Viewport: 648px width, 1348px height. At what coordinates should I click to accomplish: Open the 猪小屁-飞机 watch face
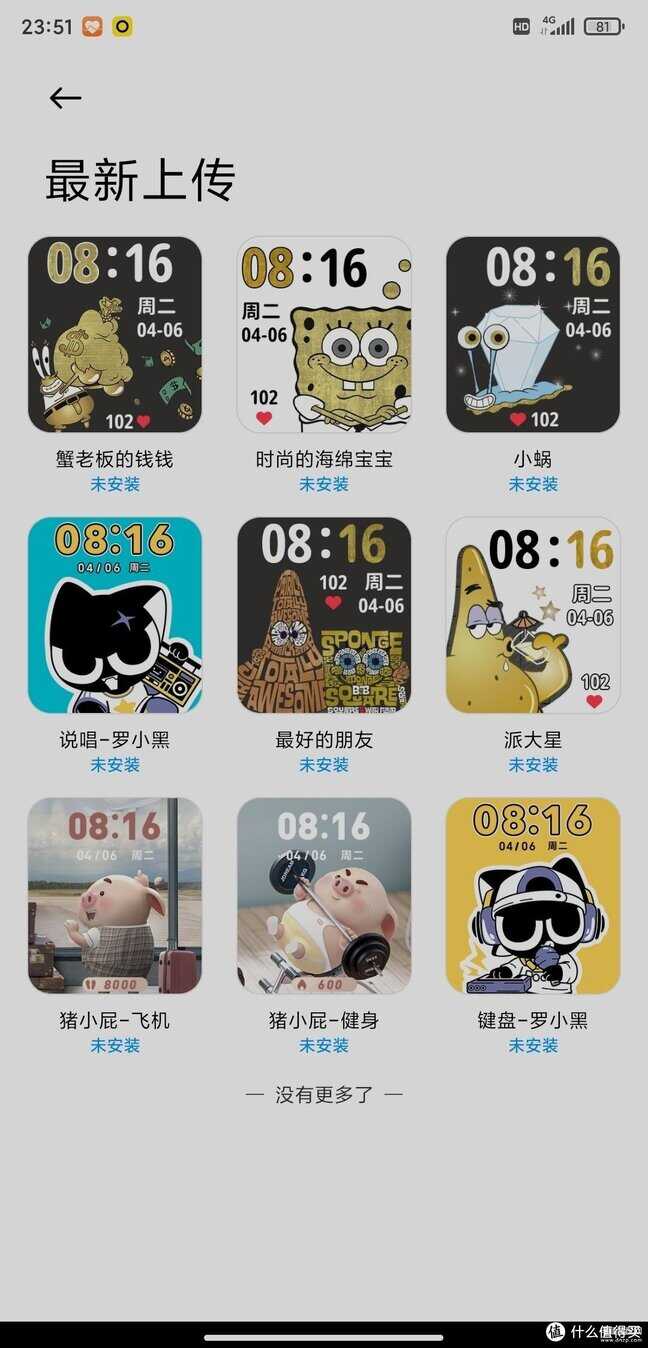pyautogui.click(x=115, y=896)
